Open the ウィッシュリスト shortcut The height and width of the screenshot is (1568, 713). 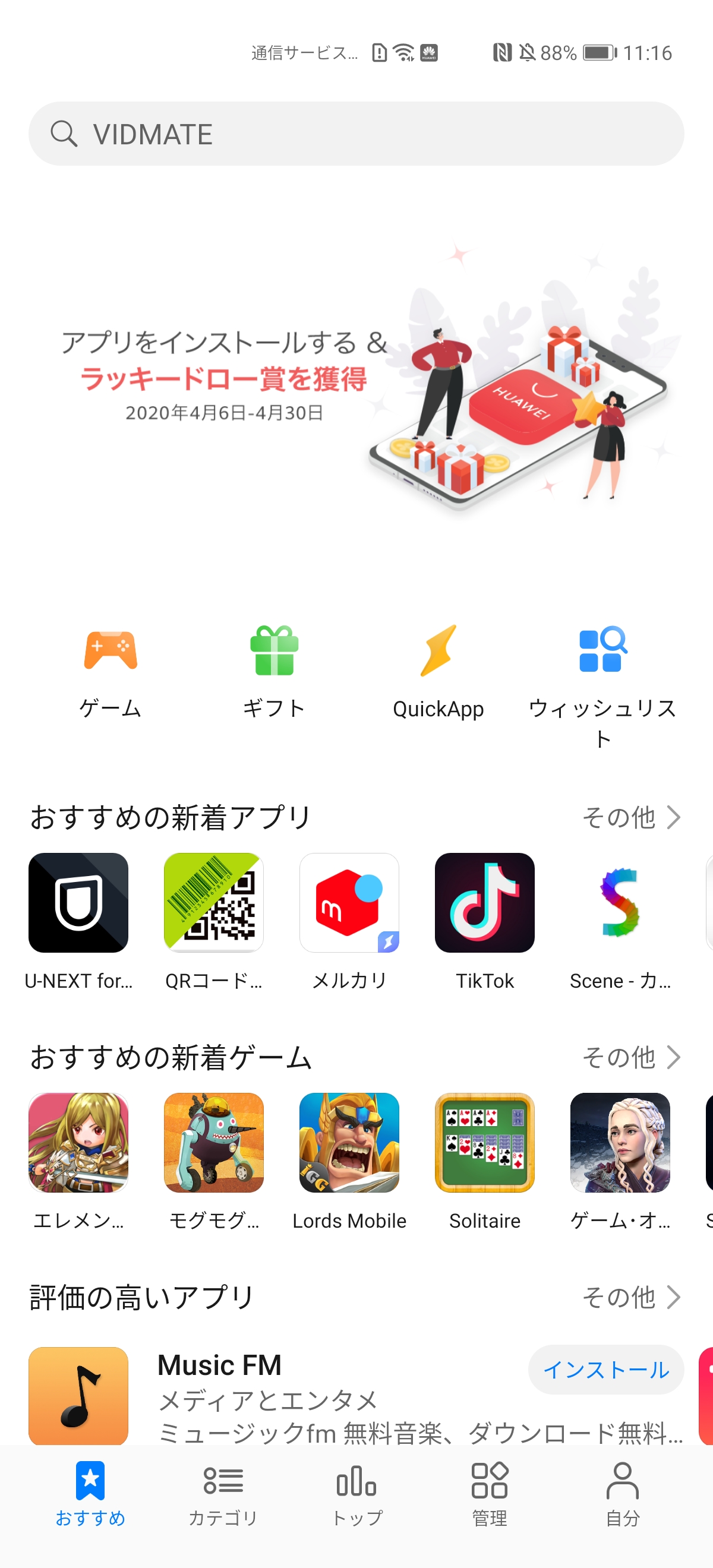pos(601,682)
